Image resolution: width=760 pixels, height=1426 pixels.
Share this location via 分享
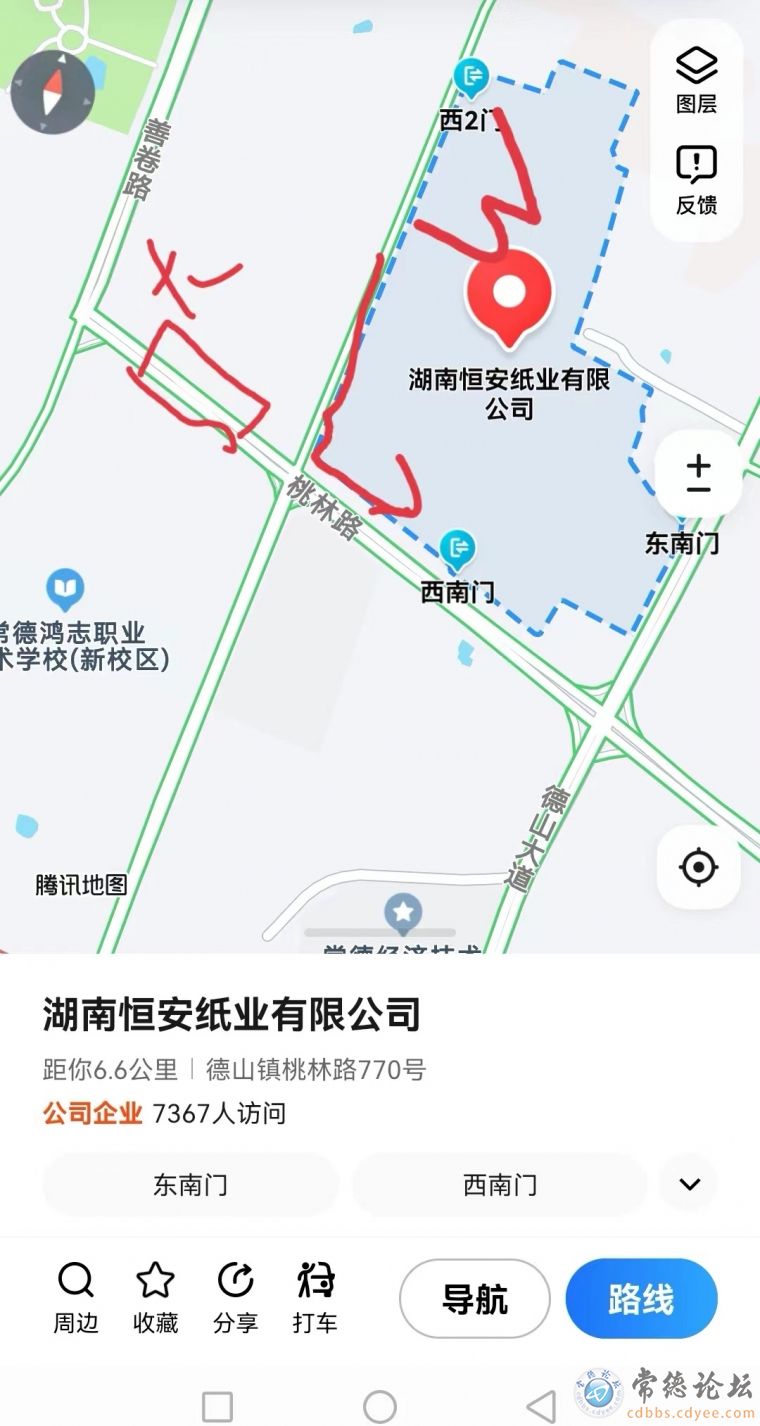coord(235,1297)
